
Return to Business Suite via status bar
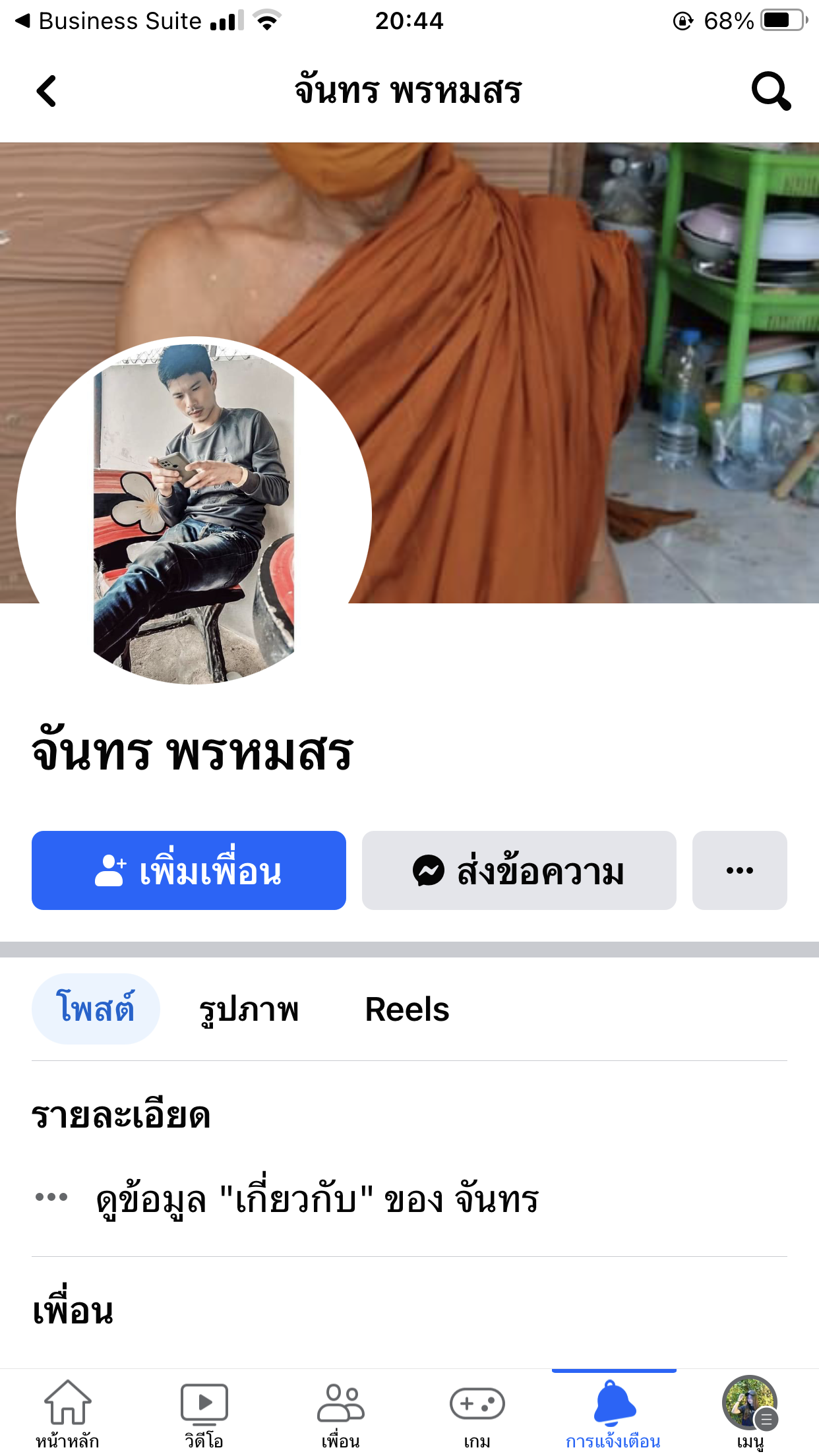109,21
